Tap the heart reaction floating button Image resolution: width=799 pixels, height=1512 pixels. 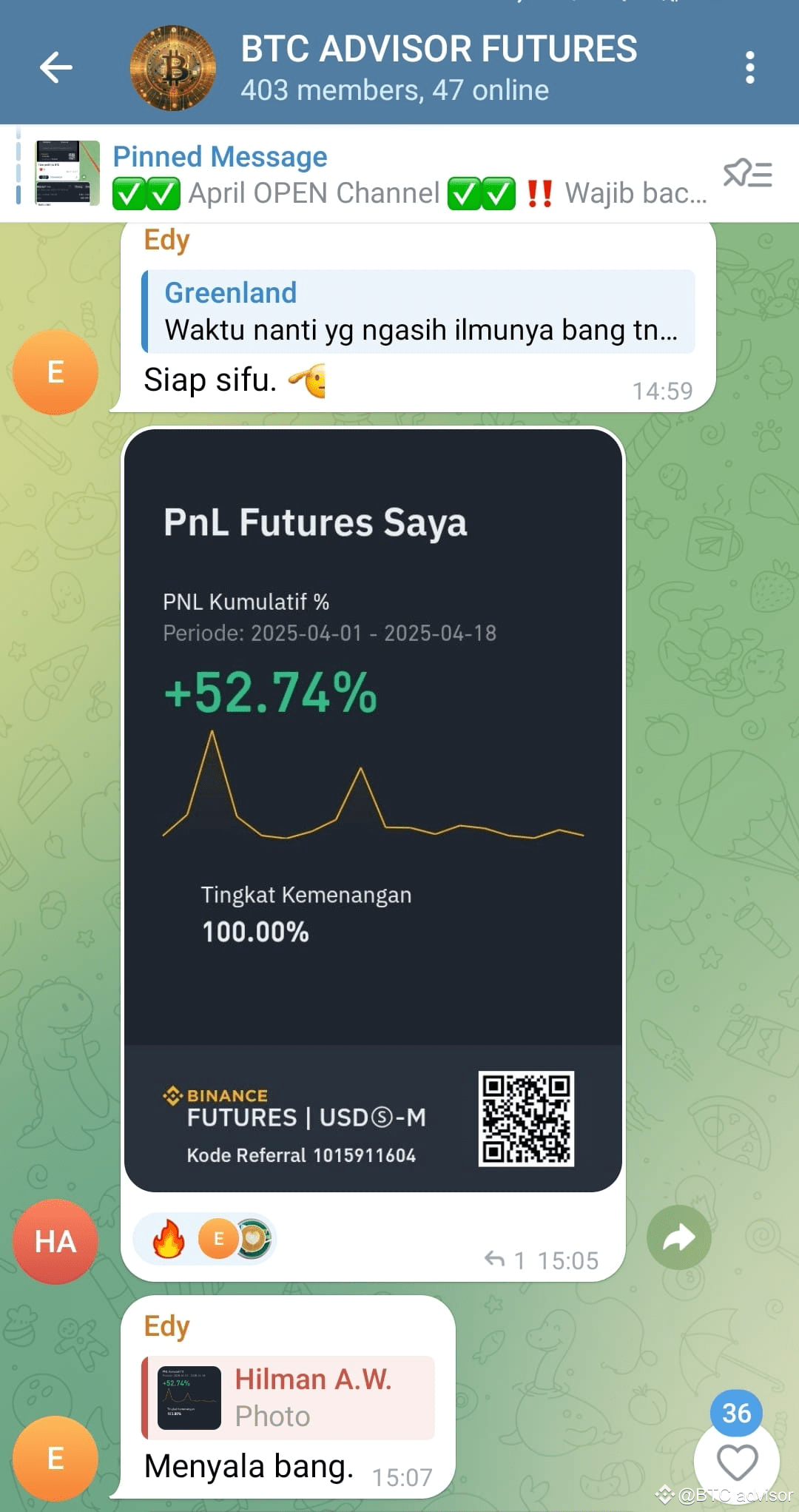pos(737,1459)
